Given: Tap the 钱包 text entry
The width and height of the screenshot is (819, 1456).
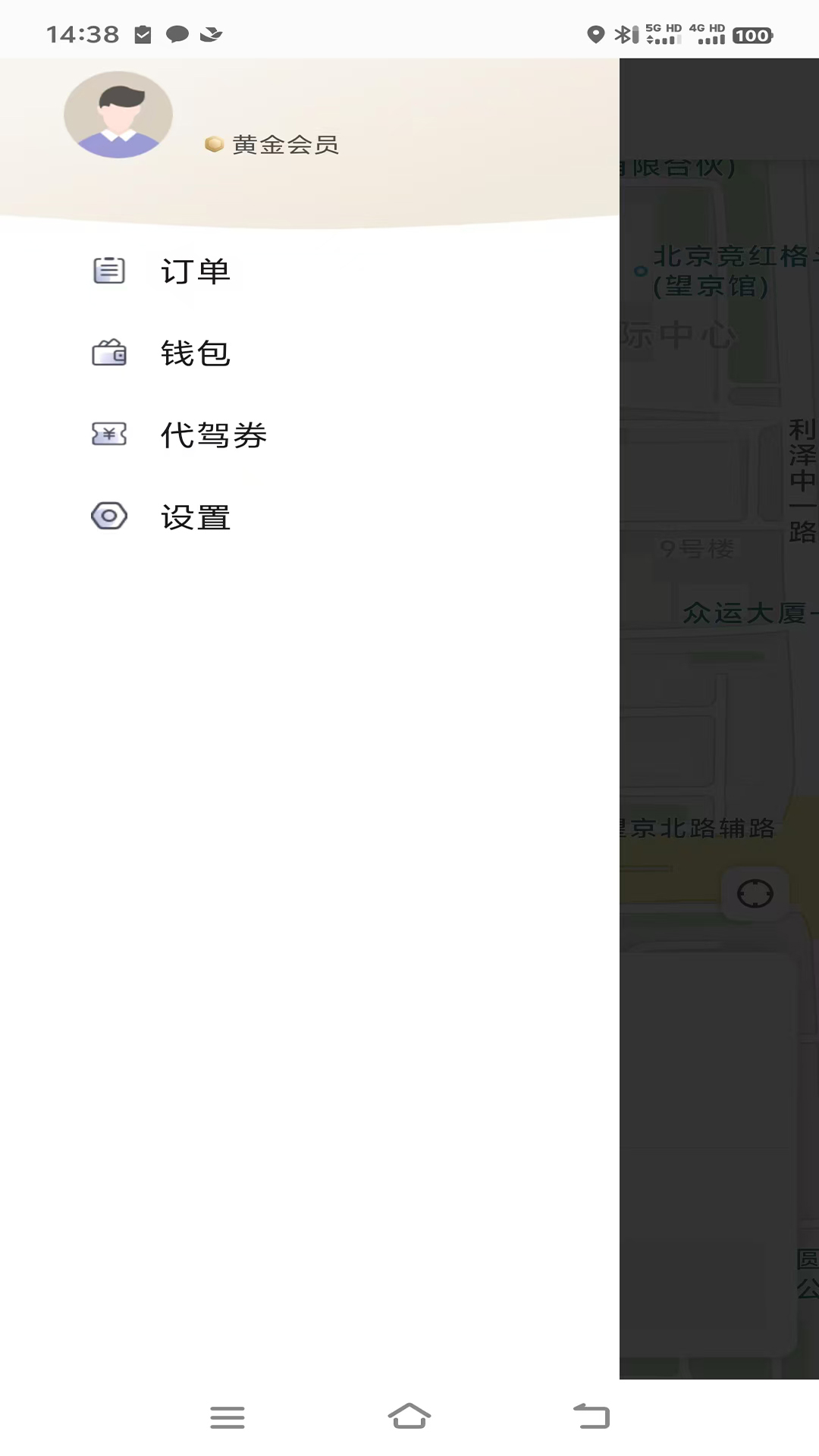Looking at the screenshot, I should click(x=195, y=353).
